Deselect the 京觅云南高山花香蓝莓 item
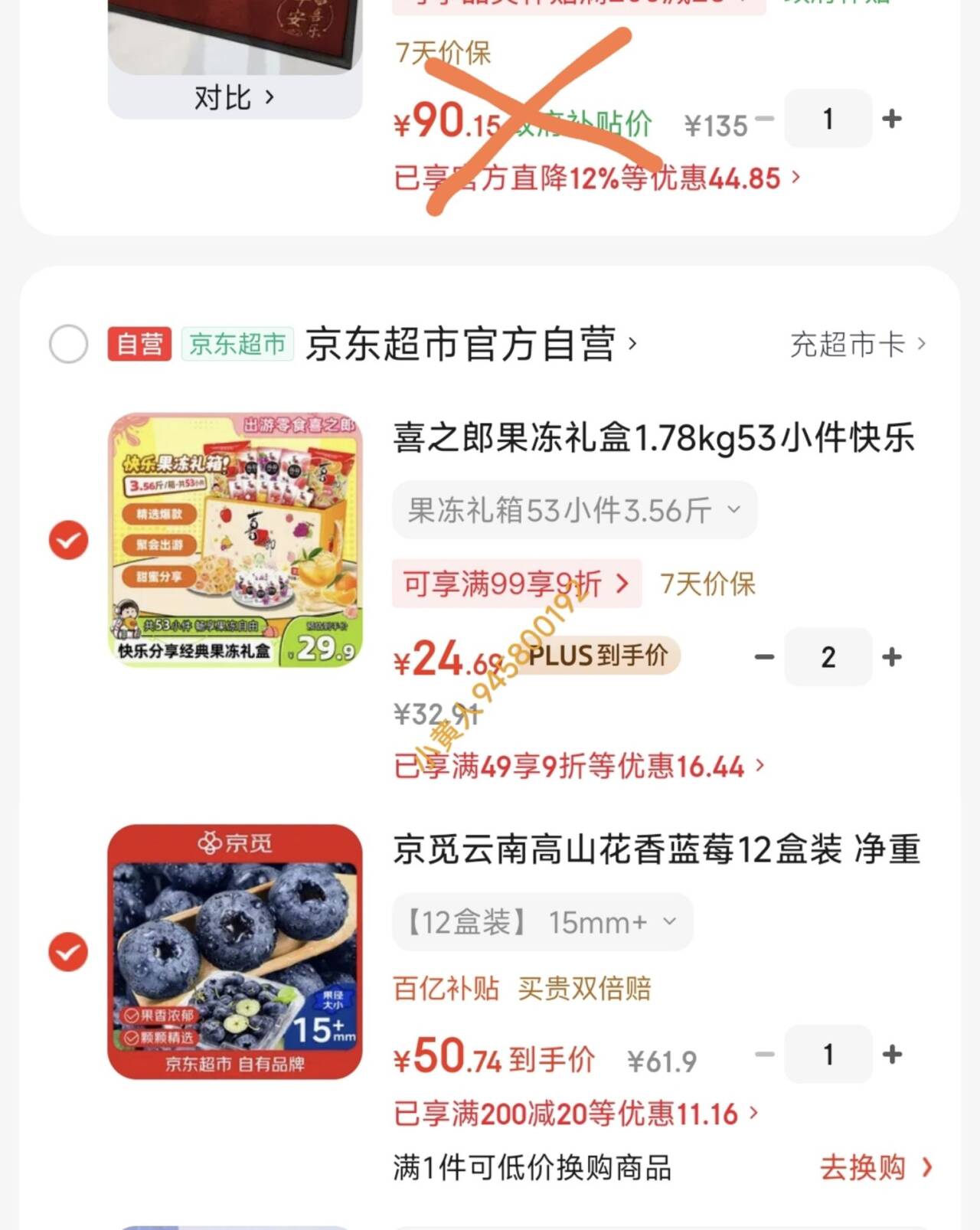 coord(69,952)
